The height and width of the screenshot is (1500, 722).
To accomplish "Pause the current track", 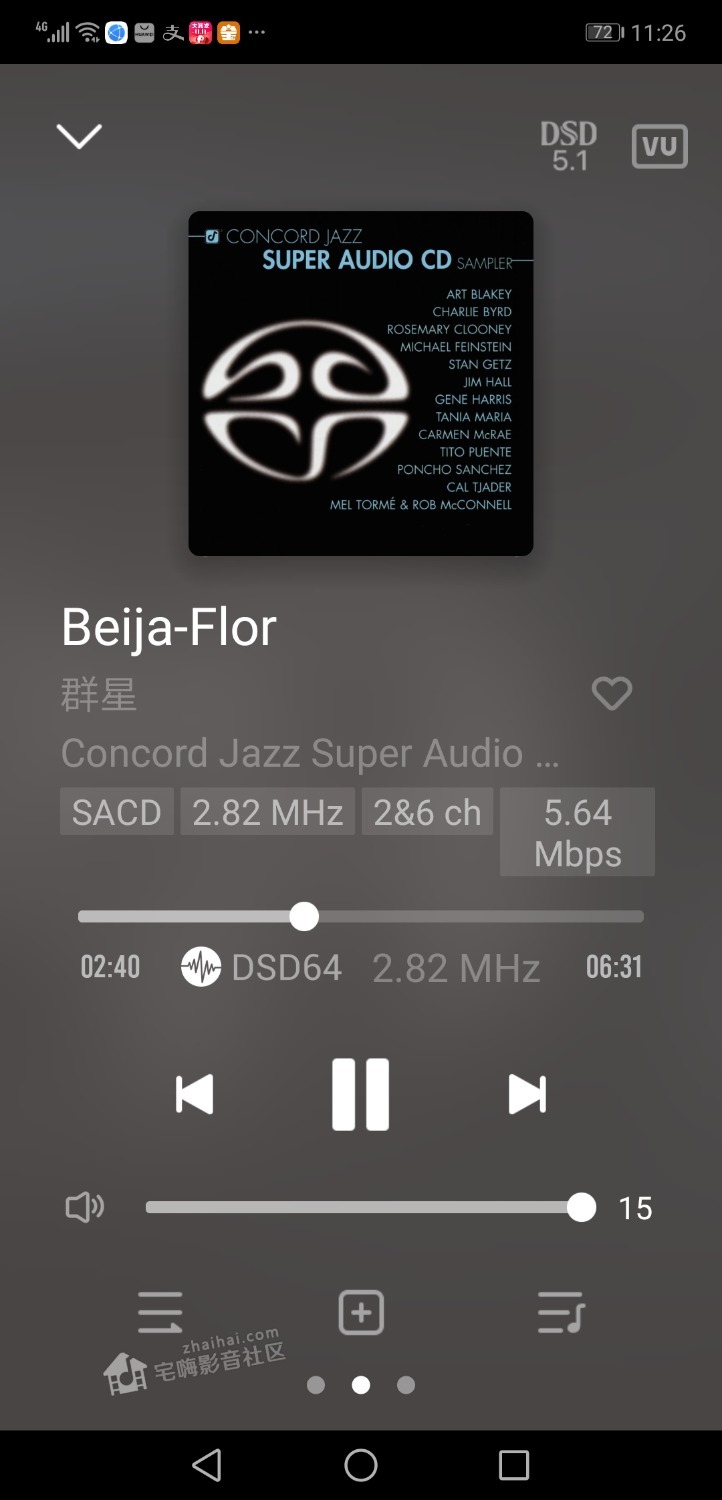I will tap(360, 1094).
